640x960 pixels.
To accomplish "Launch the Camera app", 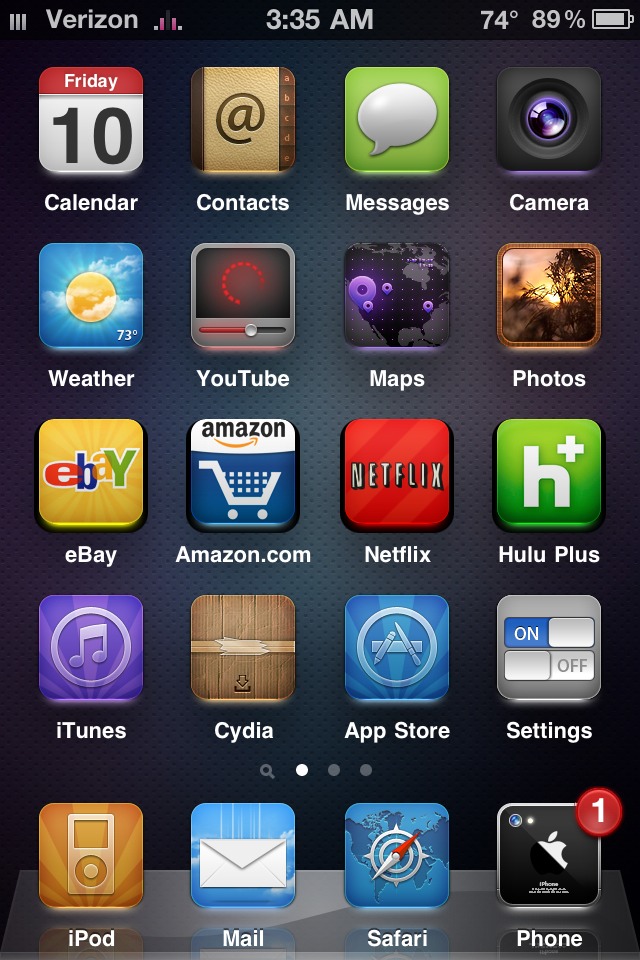I will (x=549, y=119).
